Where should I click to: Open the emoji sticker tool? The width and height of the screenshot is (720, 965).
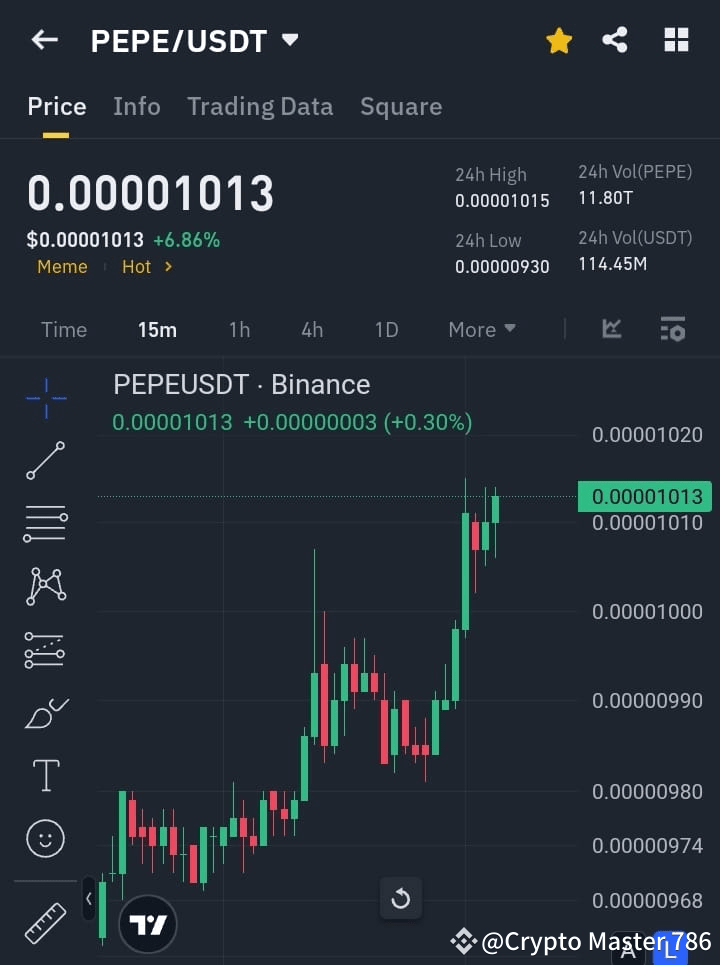point(44,838)
